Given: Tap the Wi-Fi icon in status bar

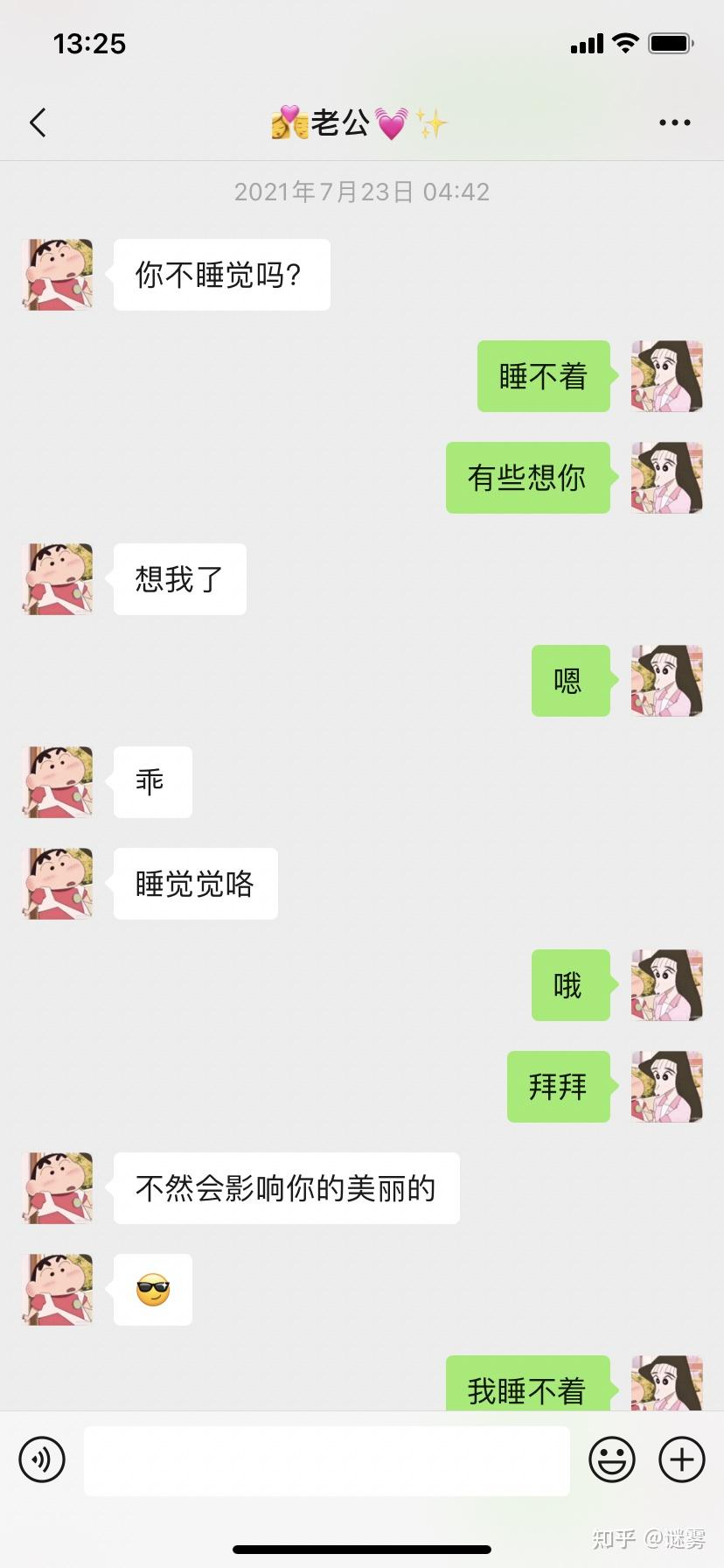Looking at the screenshot, I should click(x=626, y=42).
